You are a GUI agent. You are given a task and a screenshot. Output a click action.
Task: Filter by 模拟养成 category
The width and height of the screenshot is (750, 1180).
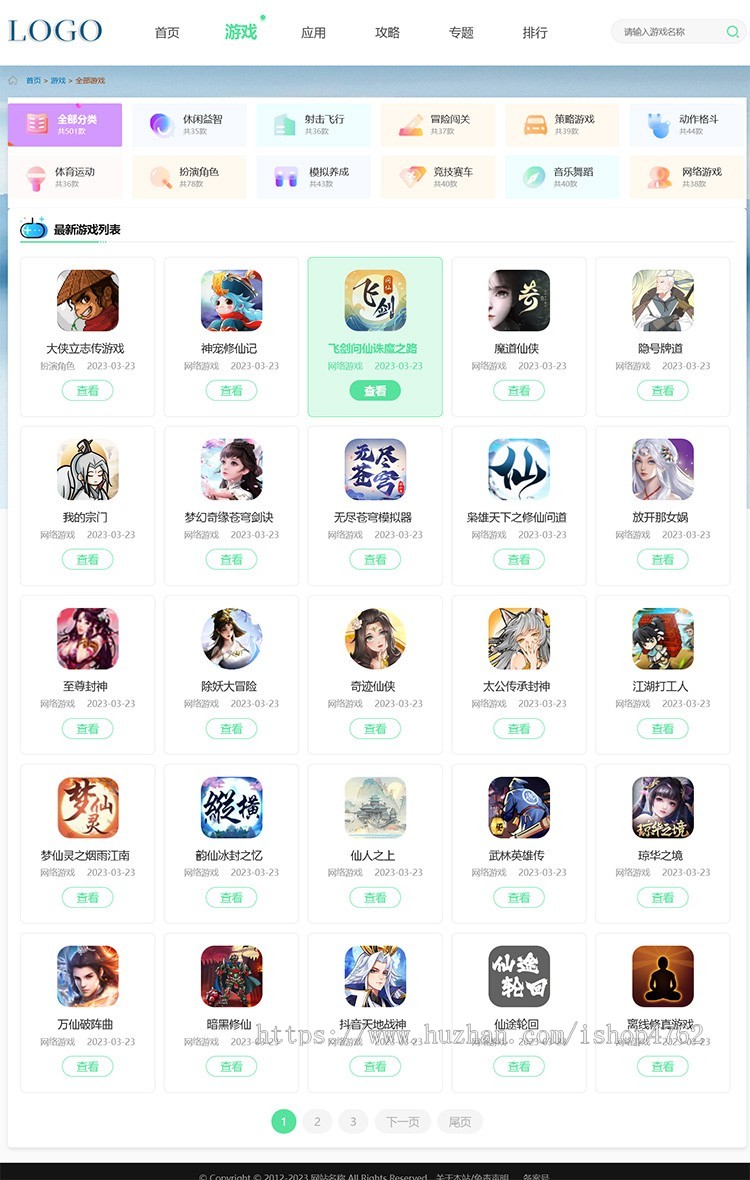(x=314, y=177)
